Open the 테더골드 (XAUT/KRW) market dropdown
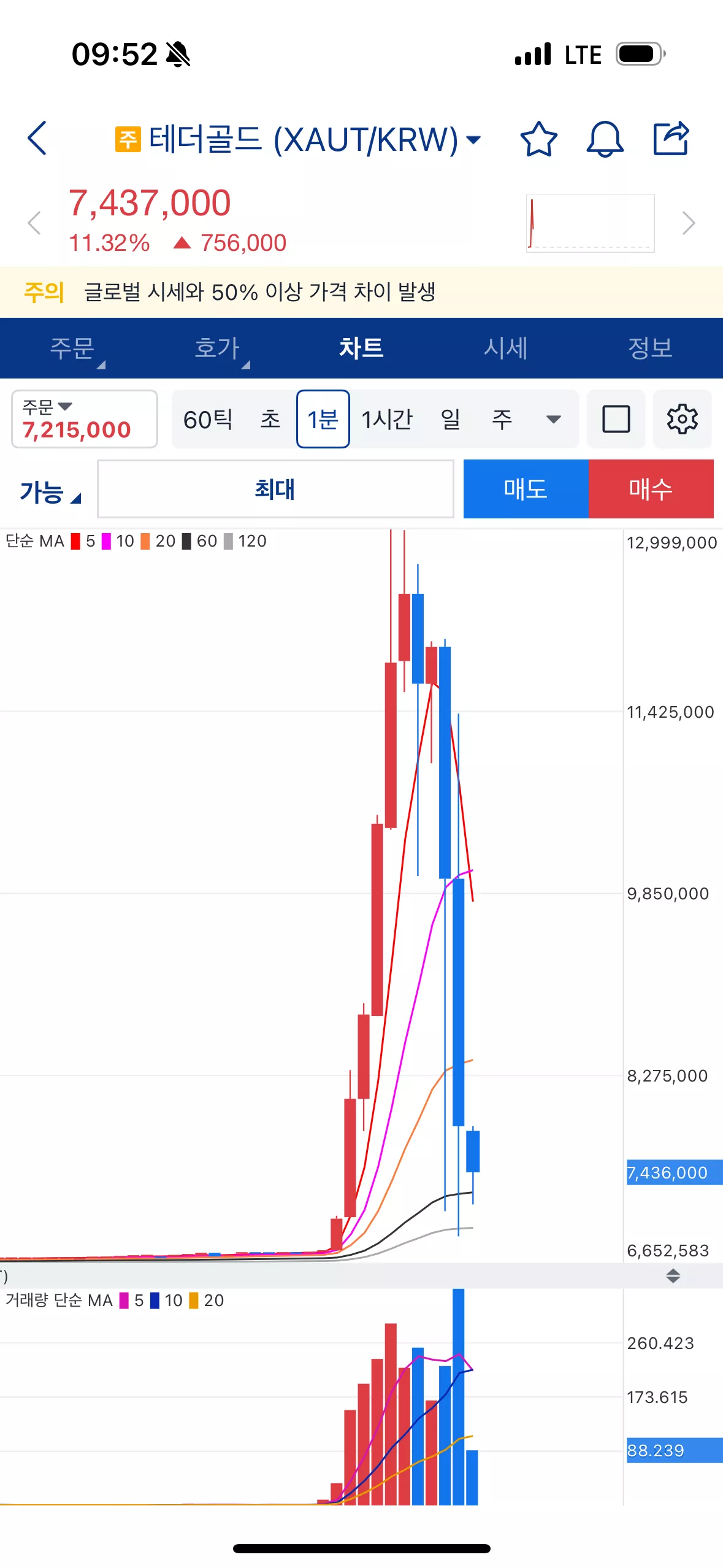 [x=297, y=139]
